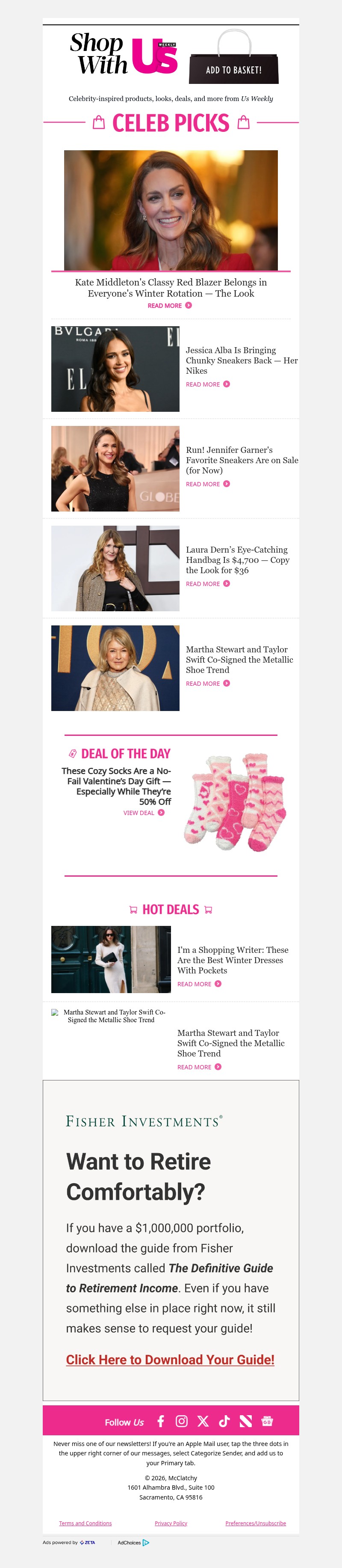This screenshot has width=342, height=1568.
Task: Read more on Jennifer Garner's sneakers
Action: coord(207,484)
